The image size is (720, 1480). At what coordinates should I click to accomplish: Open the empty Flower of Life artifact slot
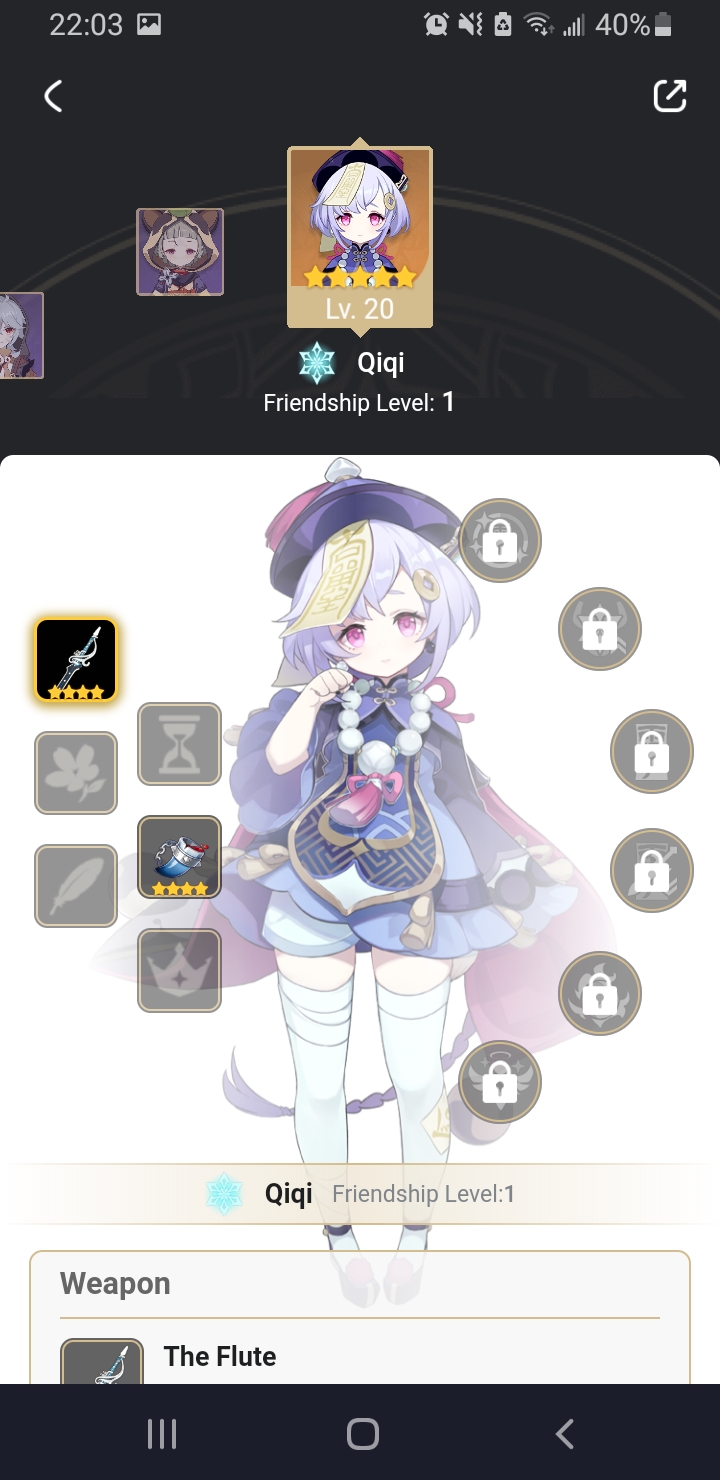coord(75,772)
